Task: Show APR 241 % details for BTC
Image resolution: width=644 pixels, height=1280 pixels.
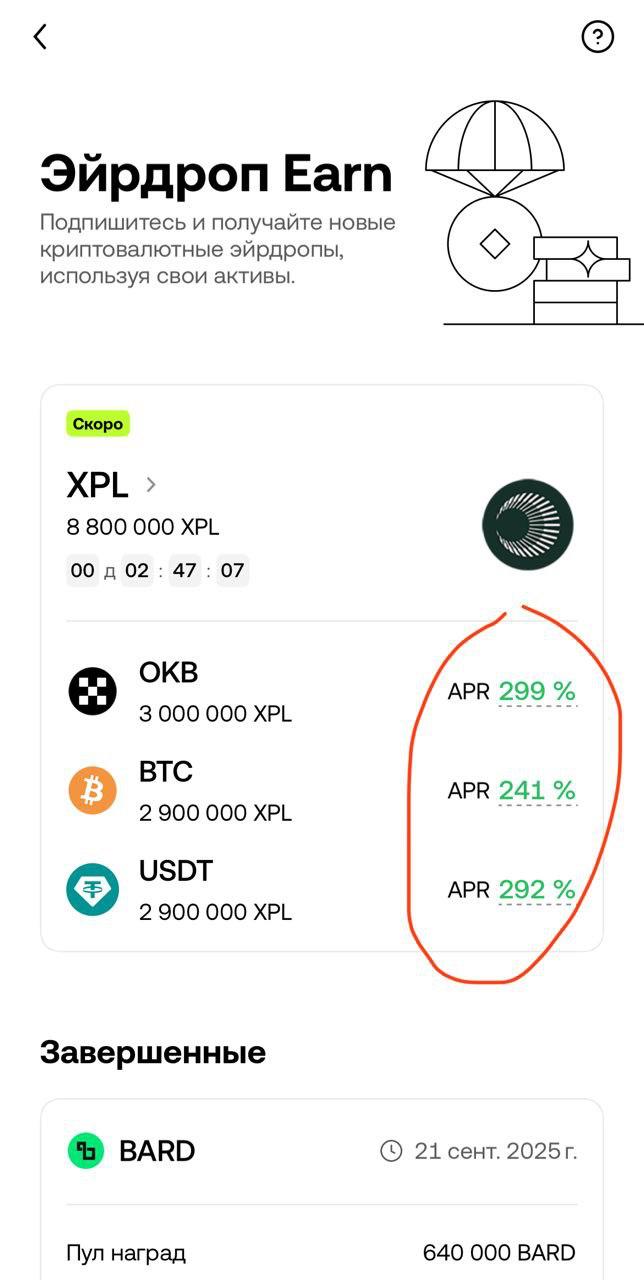Action: coord(537,790)
